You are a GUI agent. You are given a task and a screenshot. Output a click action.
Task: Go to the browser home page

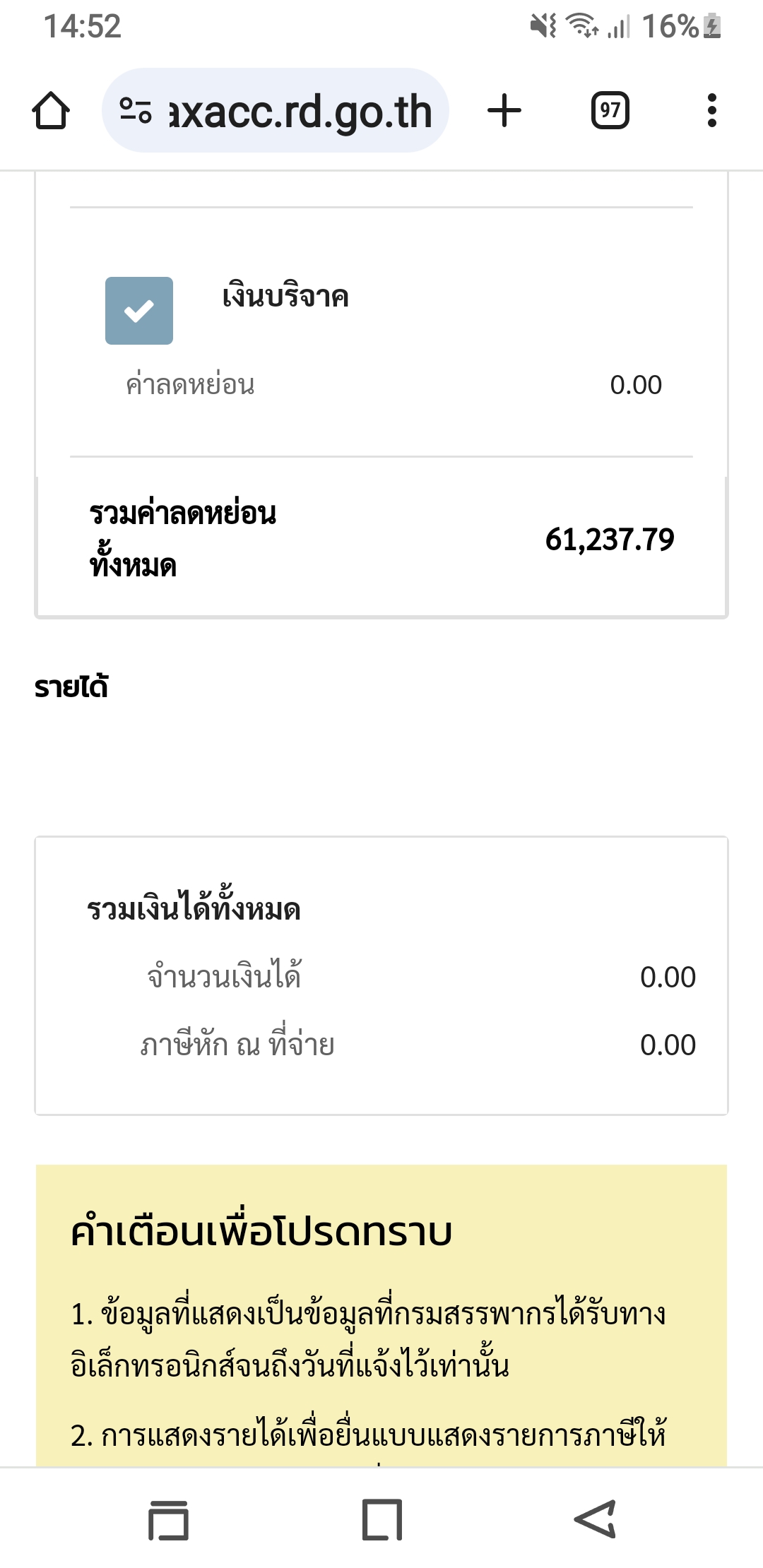click(x=51, y=111)
